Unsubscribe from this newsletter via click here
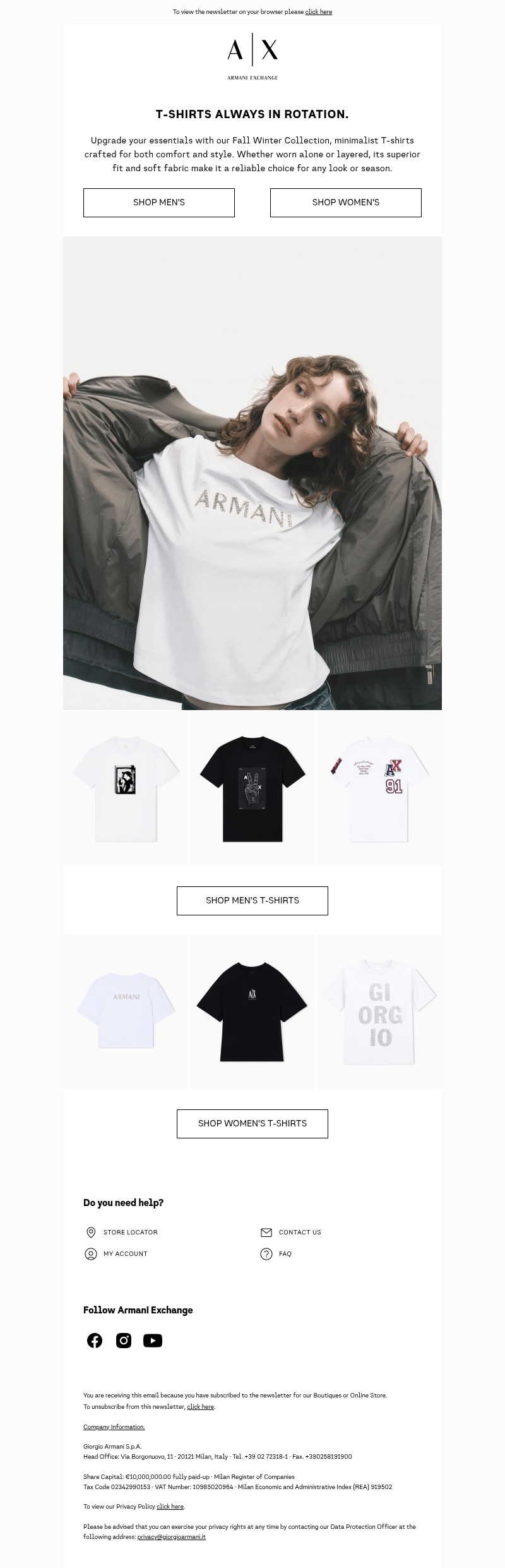The height and width of the screenshot is (1568, 505). (200, 1406)
